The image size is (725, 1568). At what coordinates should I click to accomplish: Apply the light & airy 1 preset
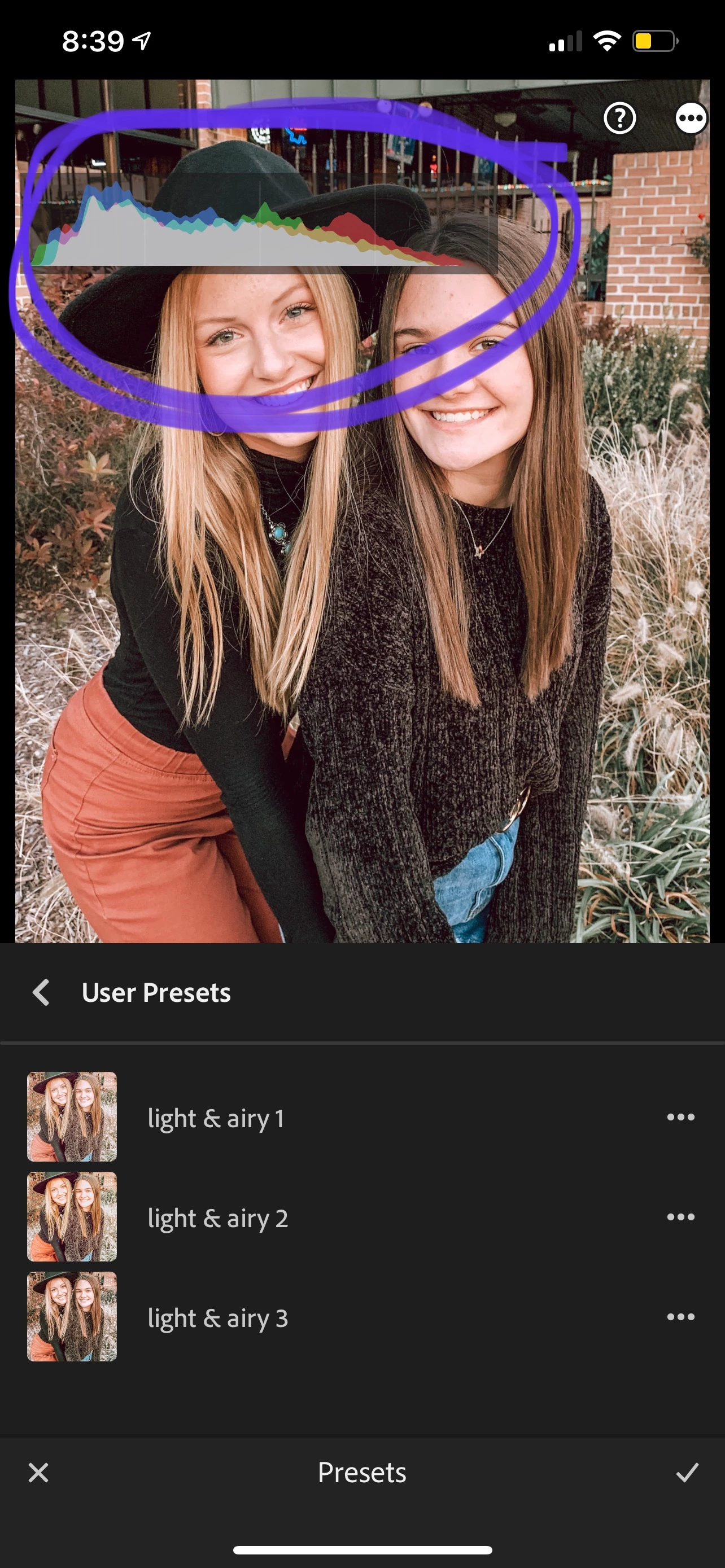(x=216, y=1118)
